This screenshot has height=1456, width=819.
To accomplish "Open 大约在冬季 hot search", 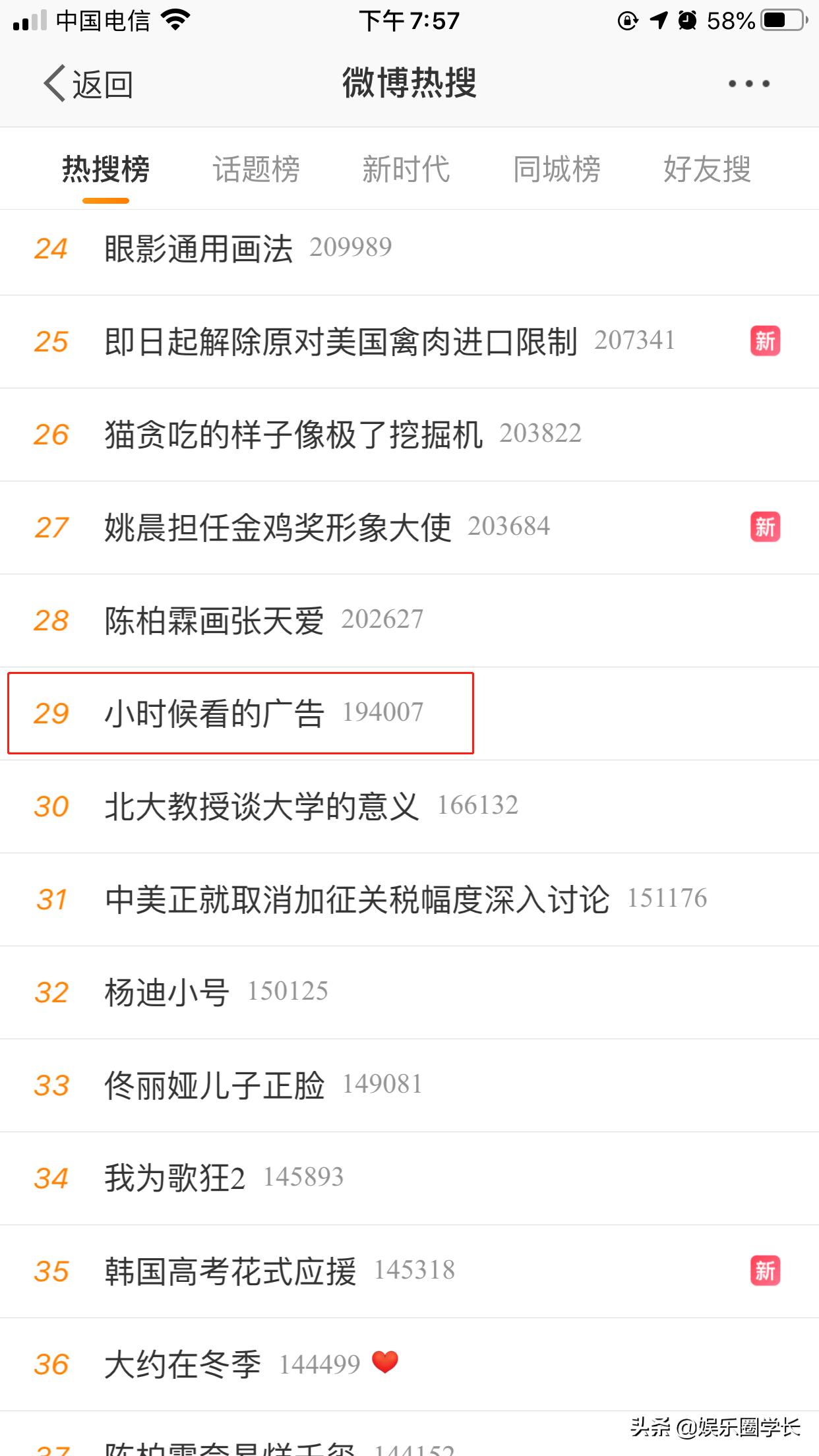I will [x=183, y=1365].
